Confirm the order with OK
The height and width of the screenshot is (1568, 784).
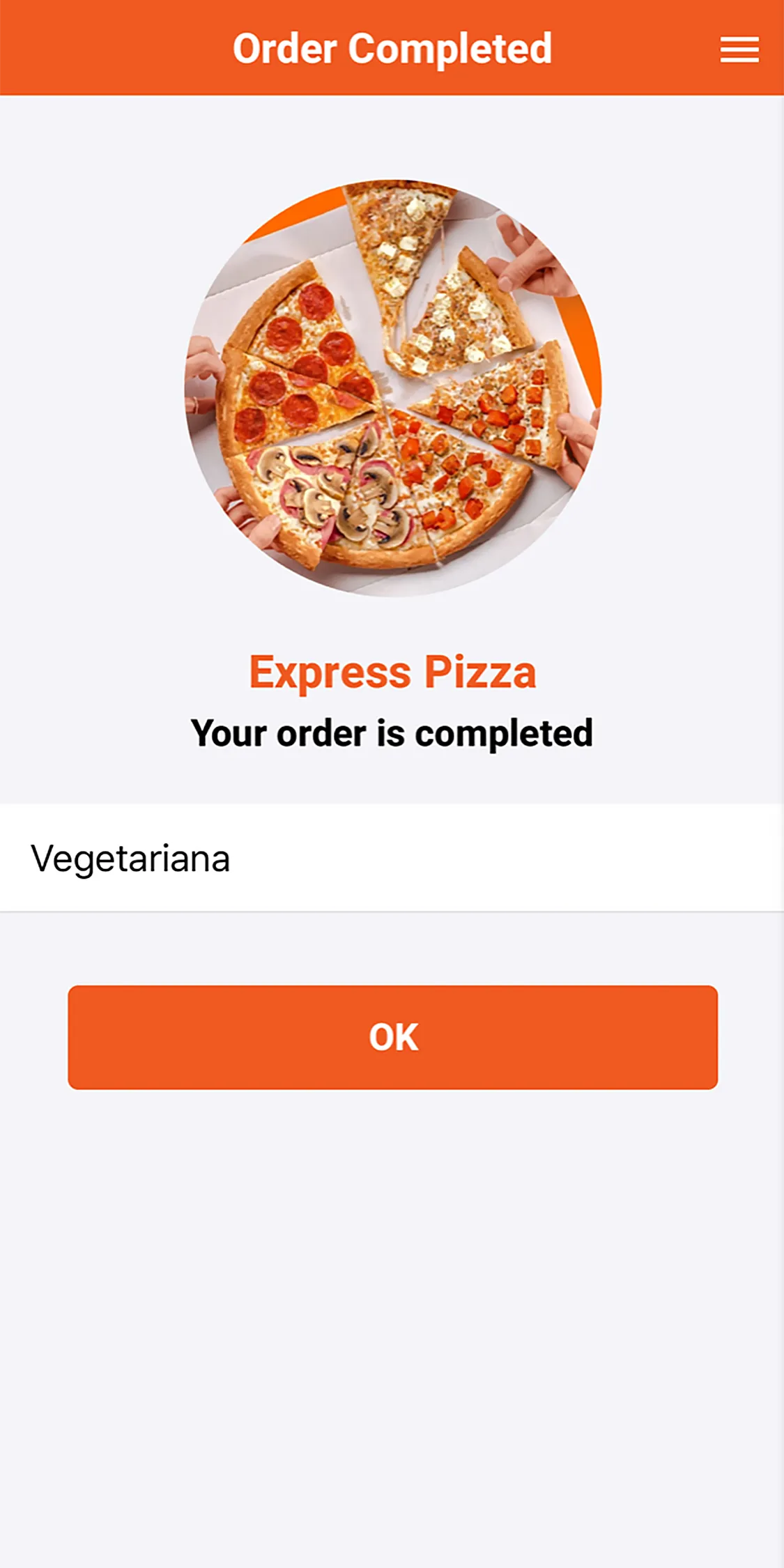(392, 1037)
